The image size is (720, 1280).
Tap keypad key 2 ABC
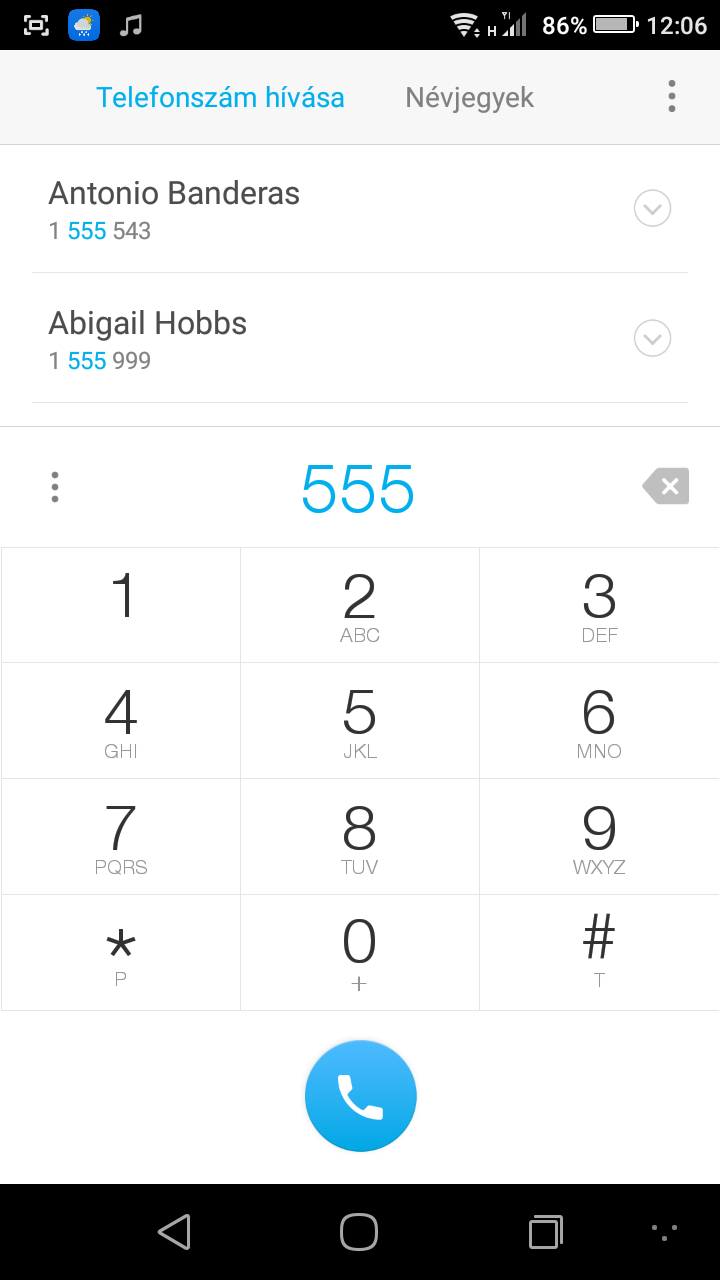pos(360,605)
